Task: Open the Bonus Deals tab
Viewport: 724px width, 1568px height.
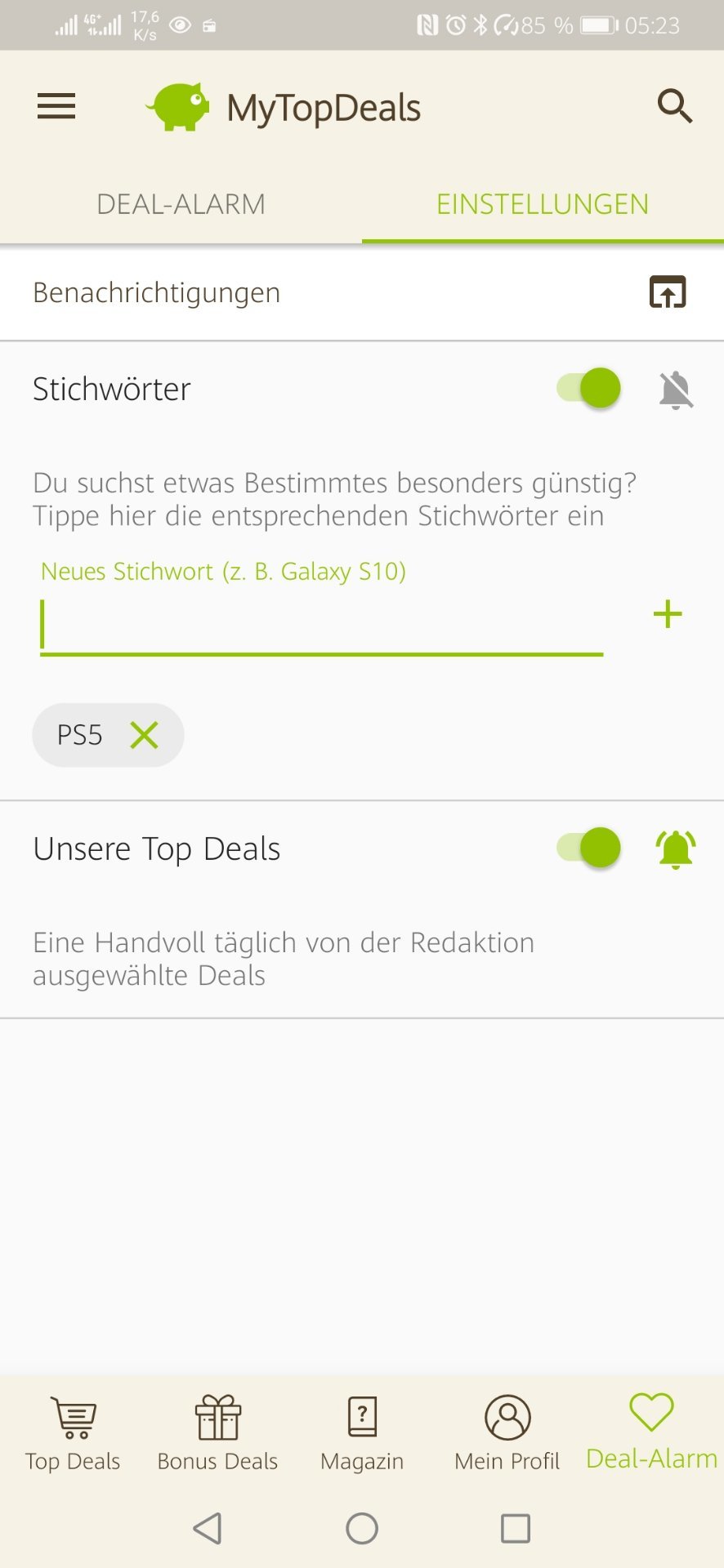Action: pyautogui.click(x=217, y=1433)
